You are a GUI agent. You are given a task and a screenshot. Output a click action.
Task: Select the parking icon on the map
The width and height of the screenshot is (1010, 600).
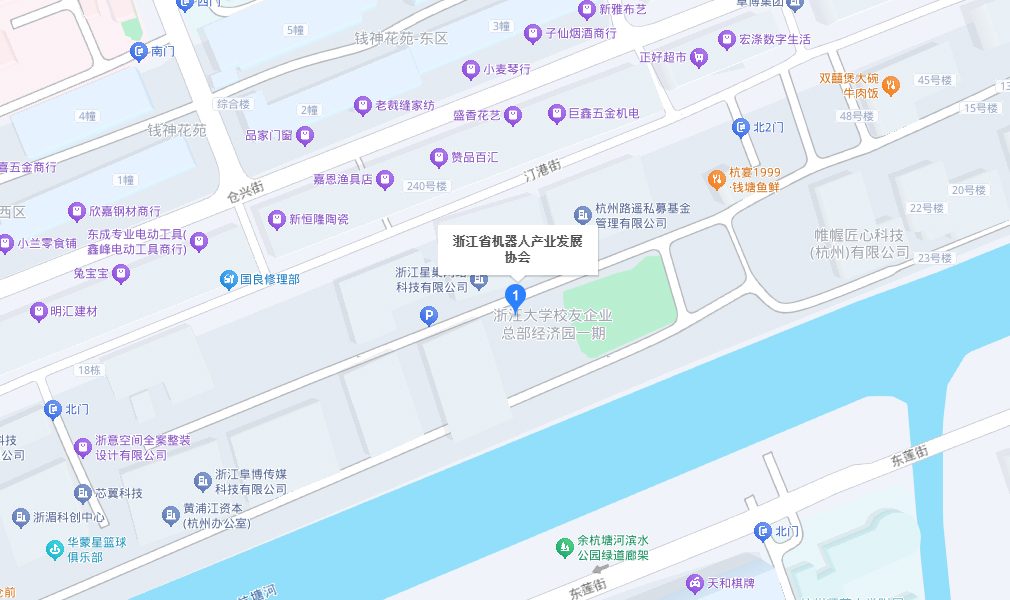point(428,317)
